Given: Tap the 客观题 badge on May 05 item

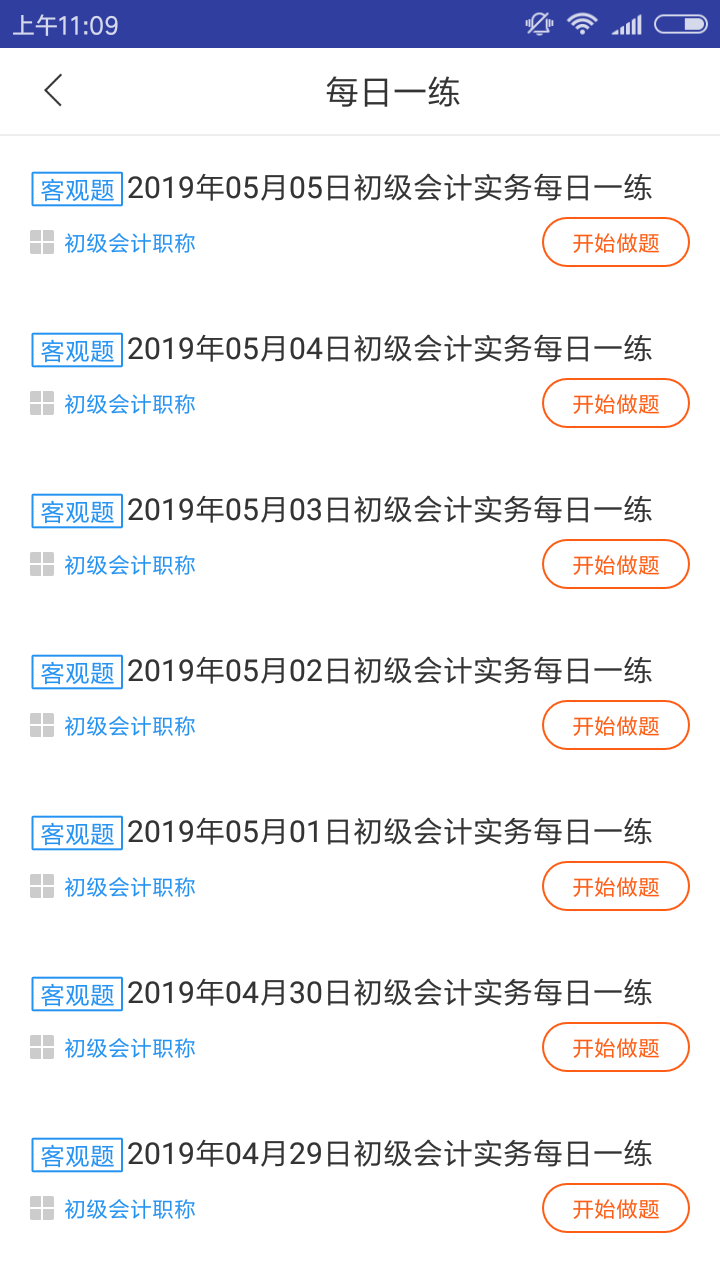Looking at the screenshot, I should [x=77, y=187].
